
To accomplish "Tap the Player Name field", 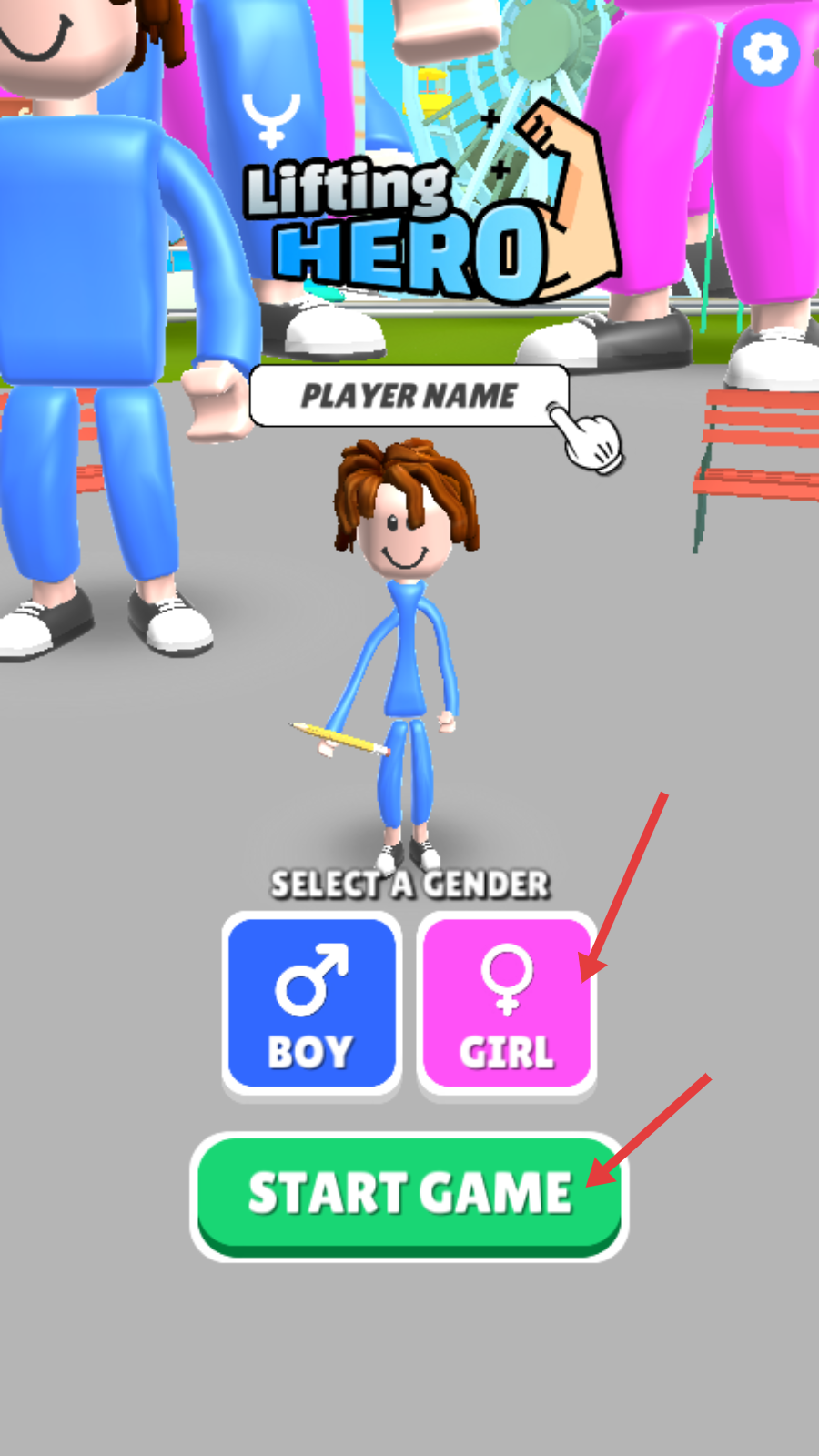I will 408,396.
